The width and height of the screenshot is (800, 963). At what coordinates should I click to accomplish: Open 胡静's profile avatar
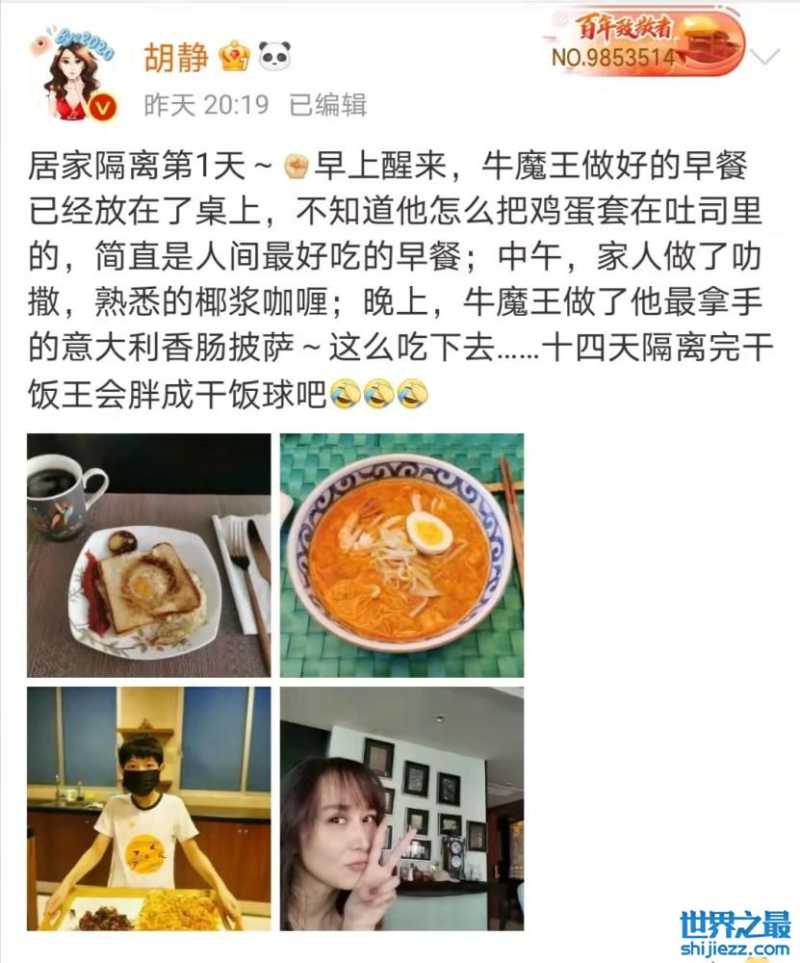pyautogui.click(x=76, y=76)
